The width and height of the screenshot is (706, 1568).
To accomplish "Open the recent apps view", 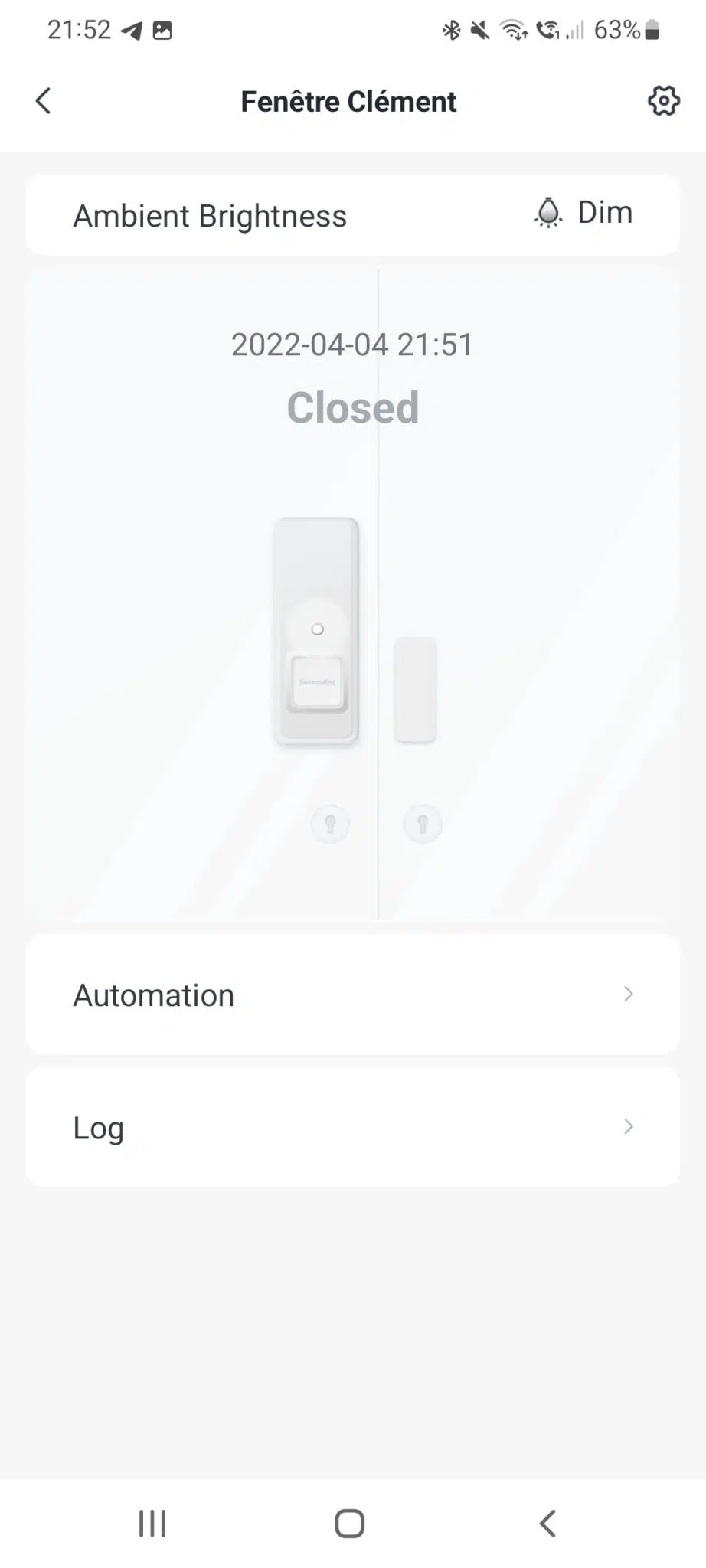I will click(x=152, y=1523).
